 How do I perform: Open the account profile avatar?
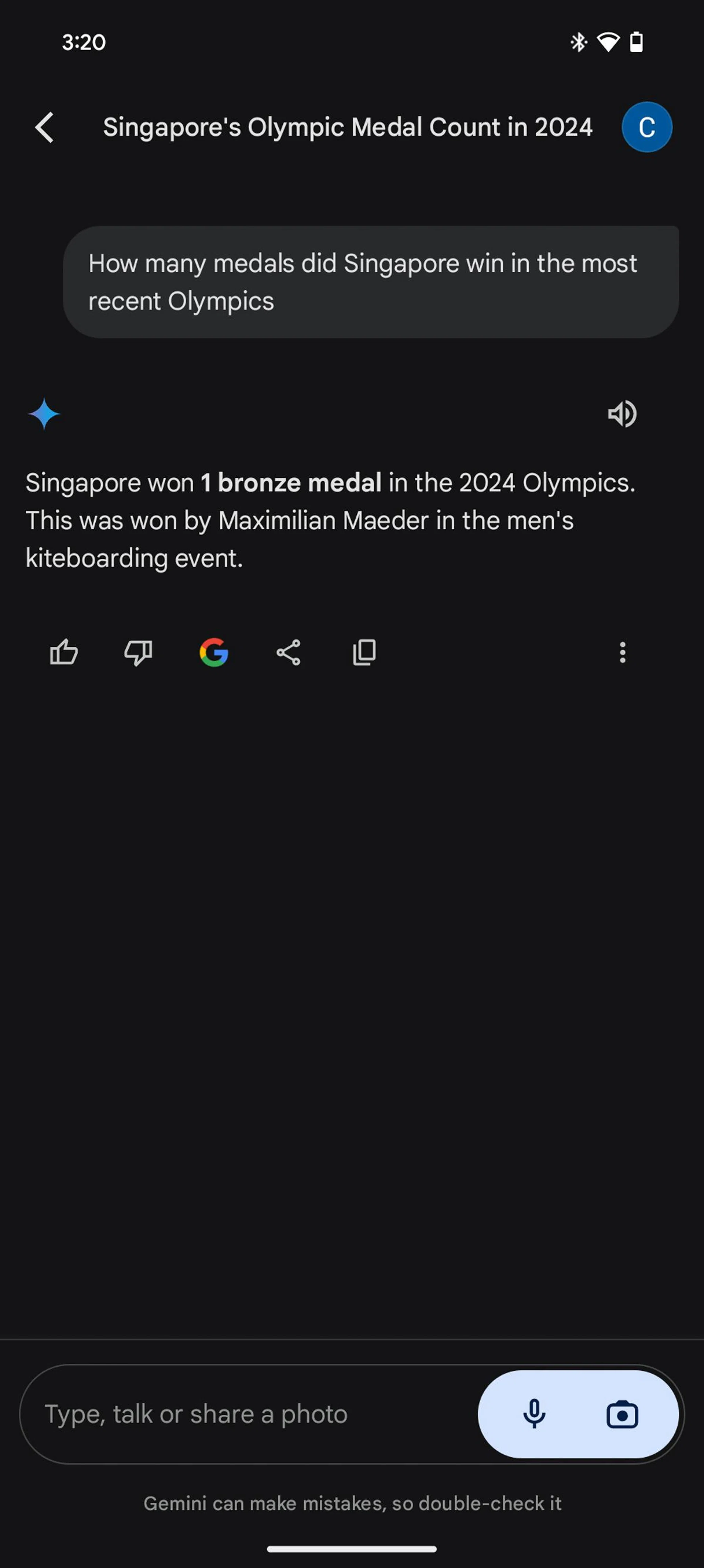(646, 127)
